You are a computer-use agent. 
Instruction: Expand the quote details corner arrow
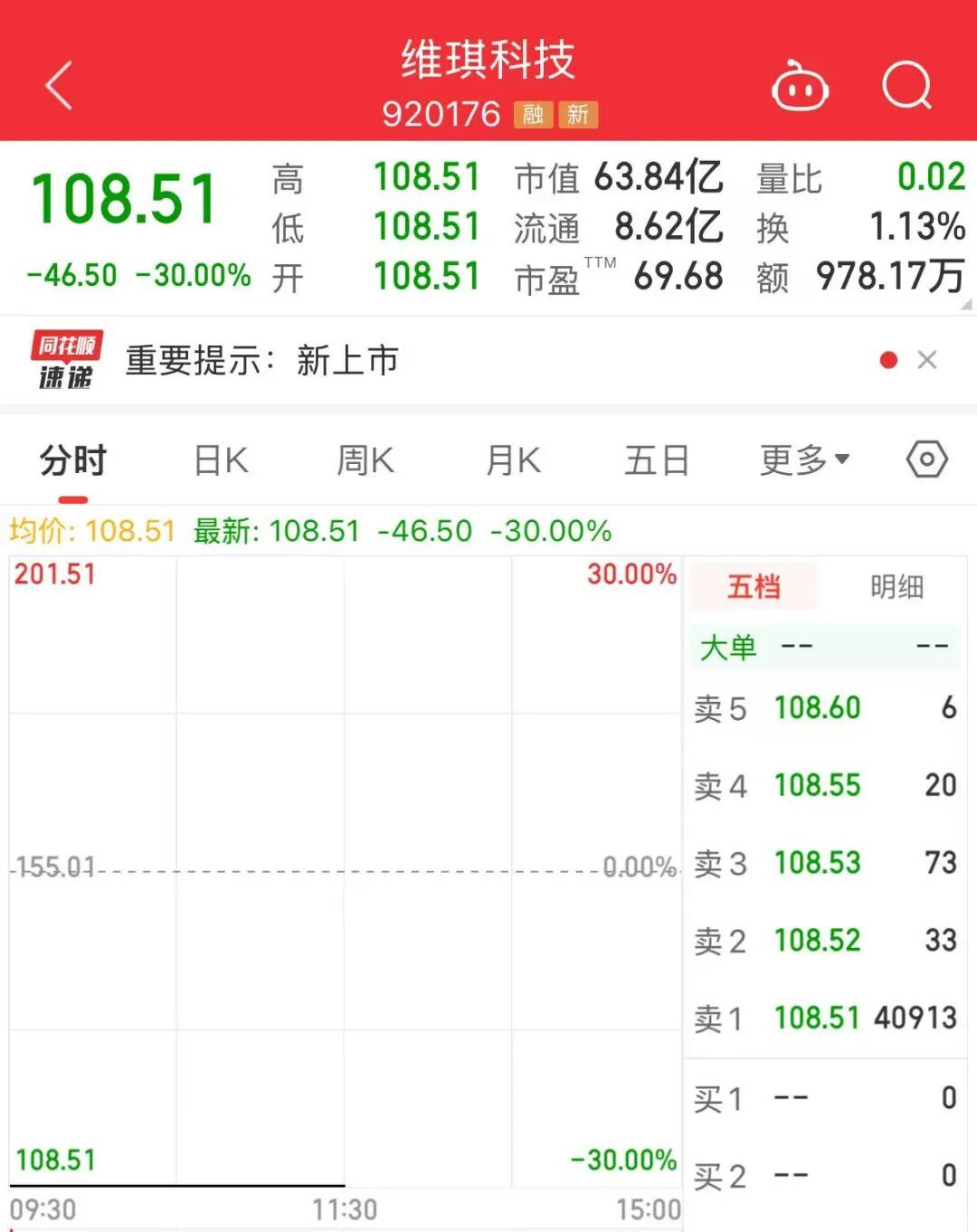[966, 305]
